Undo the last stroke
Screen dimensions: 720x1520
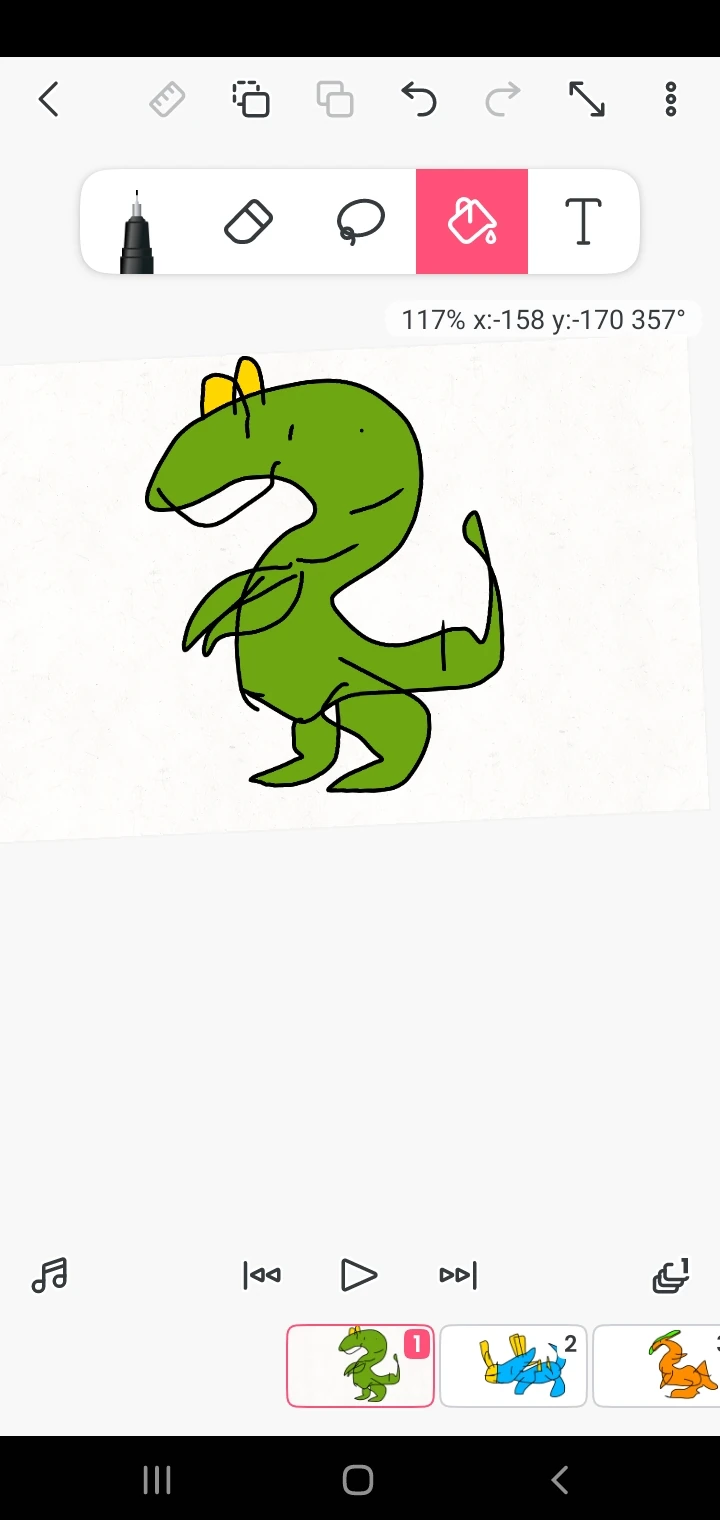419,99
